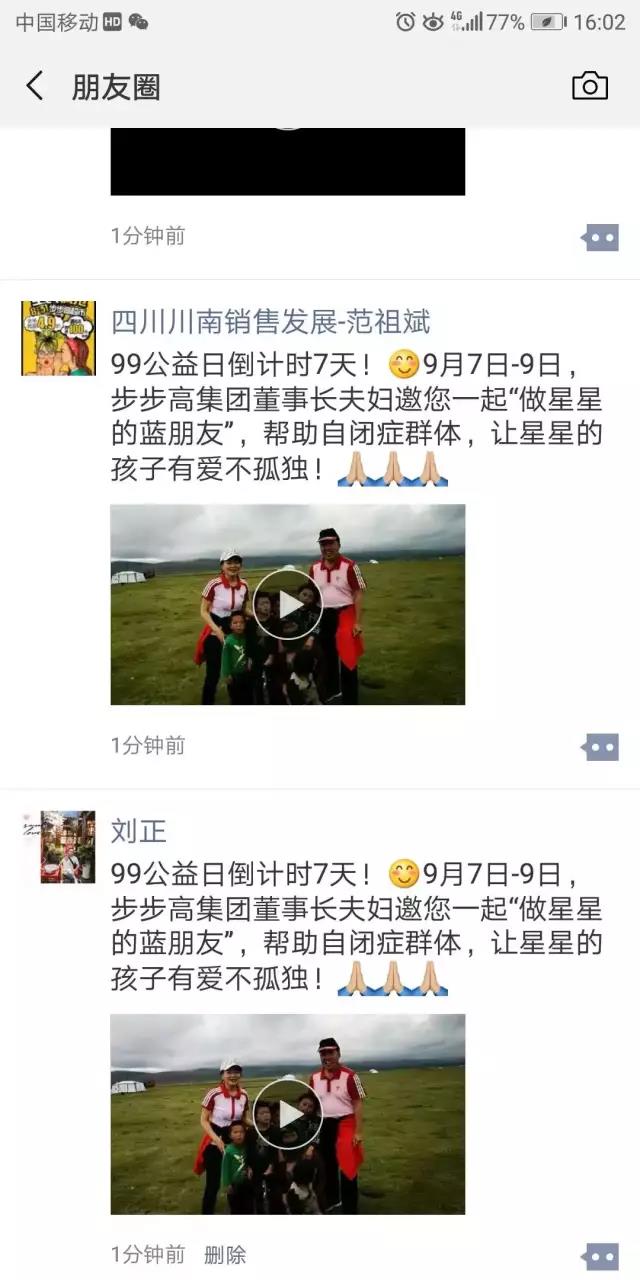Viewport: 640px width, 1280px height.
Task: Open the comment menu under 范祖斌's post
Action: click(600, 746)
